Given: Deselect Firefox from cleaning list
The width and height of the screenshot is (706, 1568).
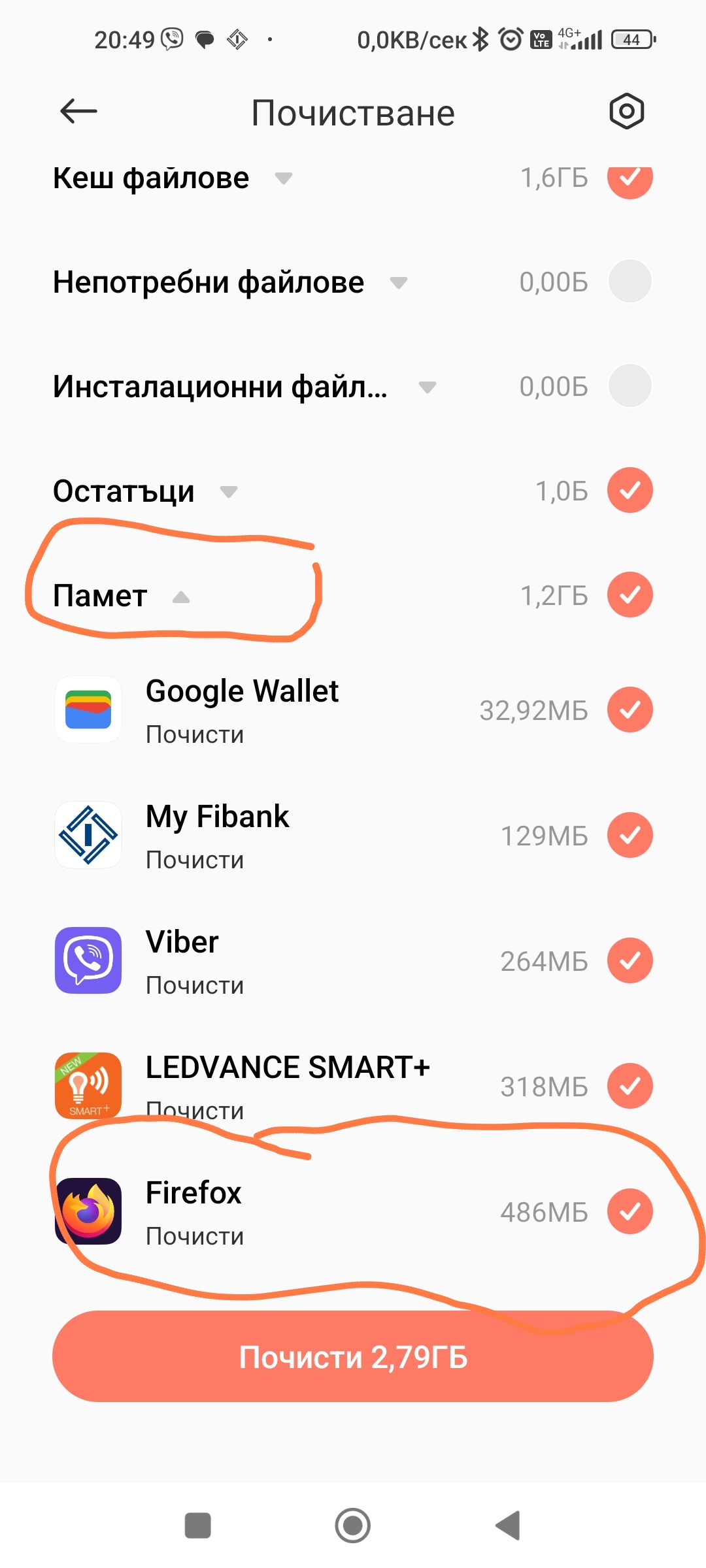Looking at the screenshot, I should [630, 1211].
